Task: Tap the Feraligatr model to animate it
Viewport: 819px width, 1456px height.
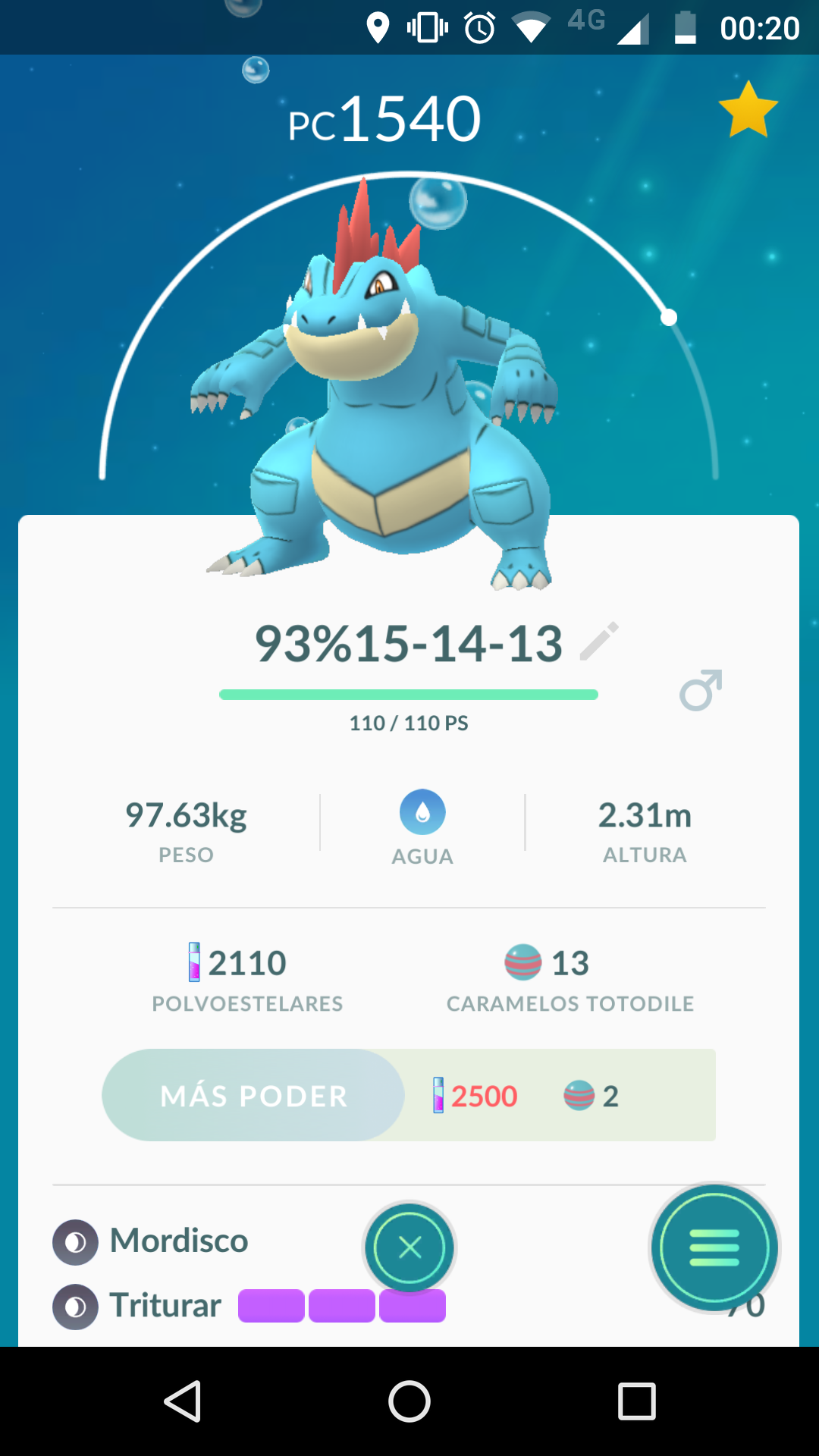Action: [x=379, y=387]
